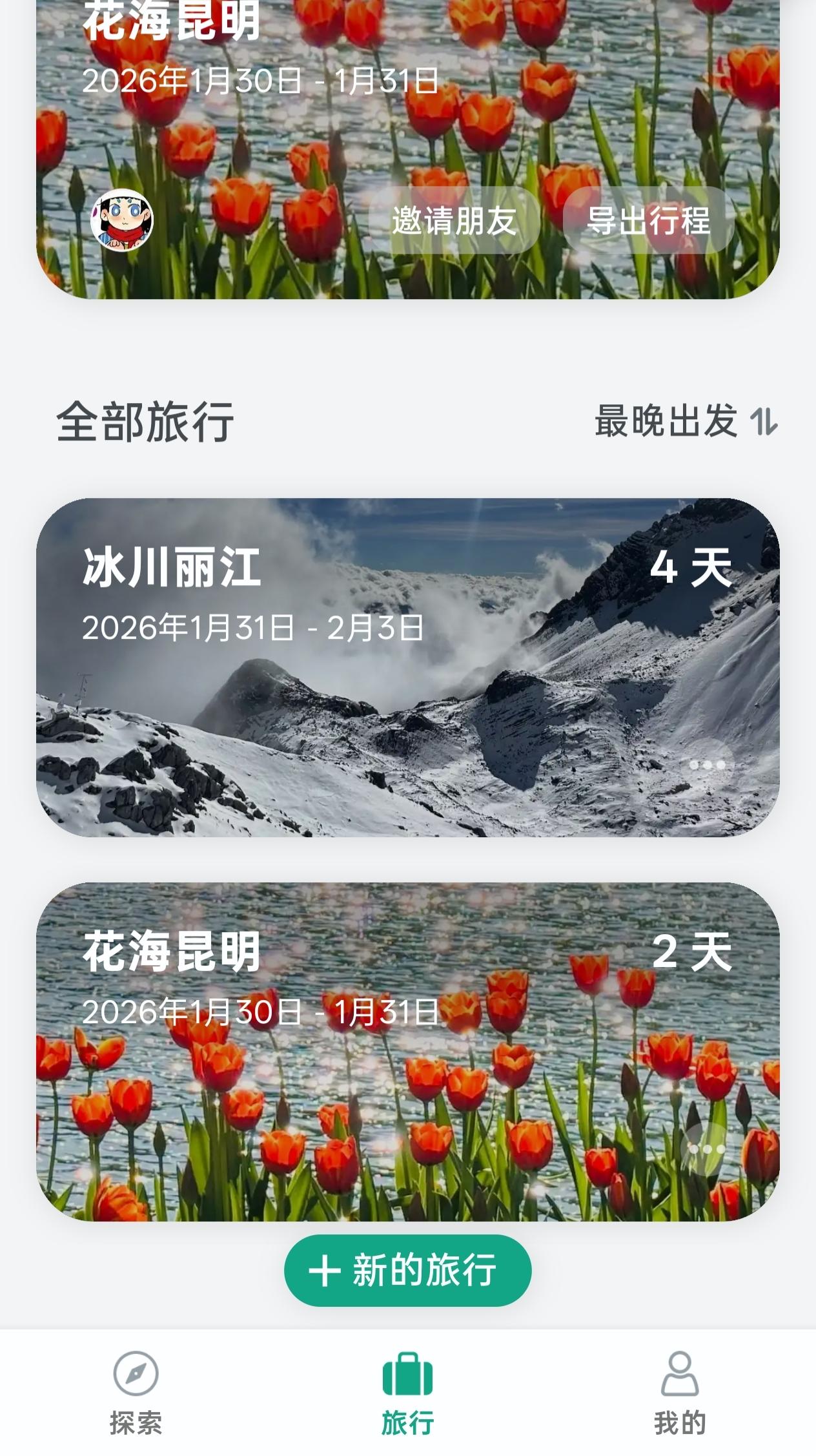This screenshot has height=1456, width=816.
Task: Open the more options on 花海昆明 card
Action: [x=707, y=1149]
